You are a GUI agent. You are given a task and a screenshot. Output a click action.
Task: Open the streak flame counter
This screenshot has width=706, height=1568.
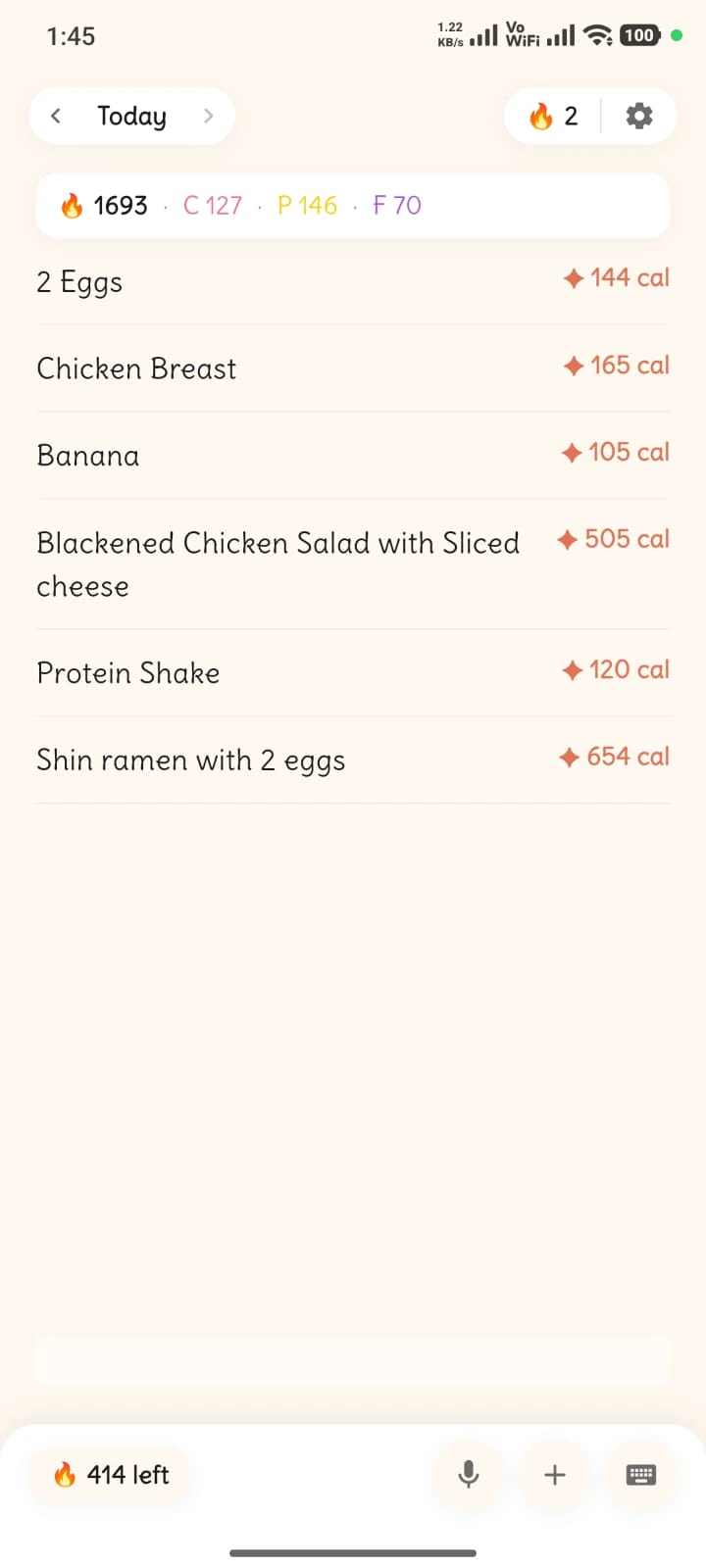[x=554, y=117]
